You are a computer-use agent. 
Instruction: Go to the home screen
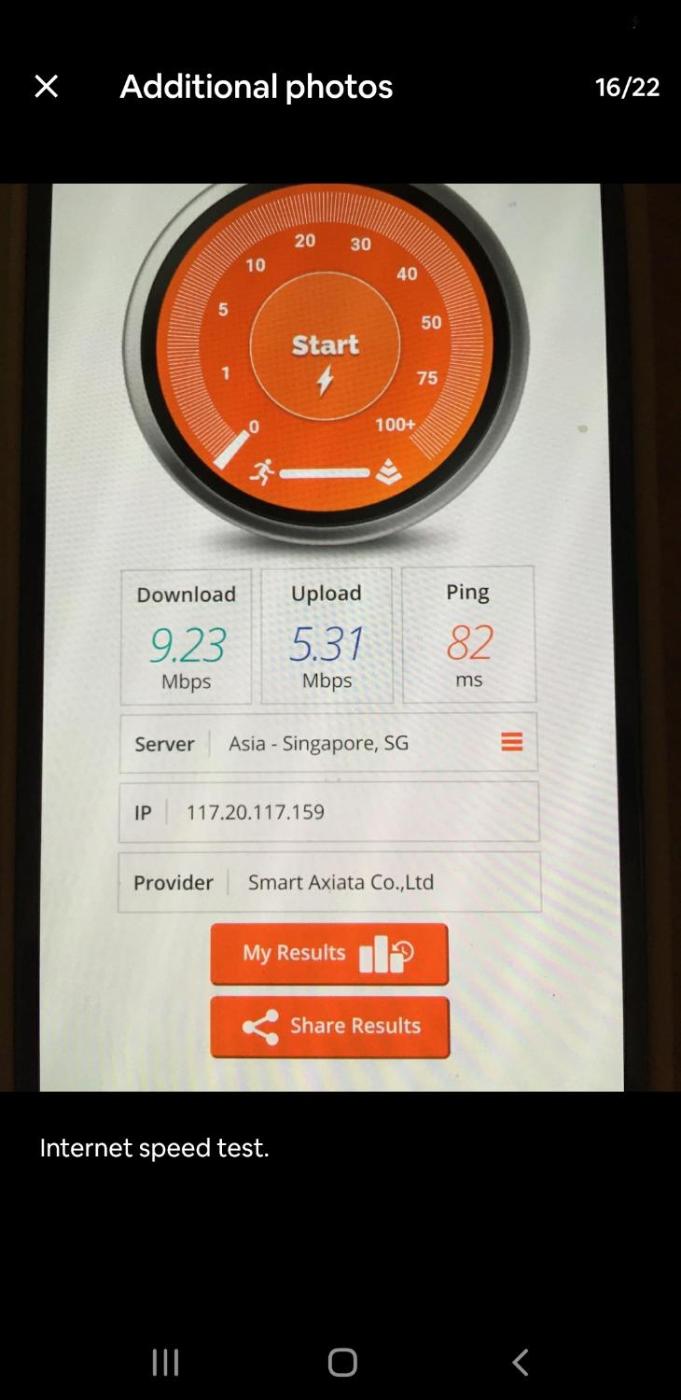coord(342,1361)
